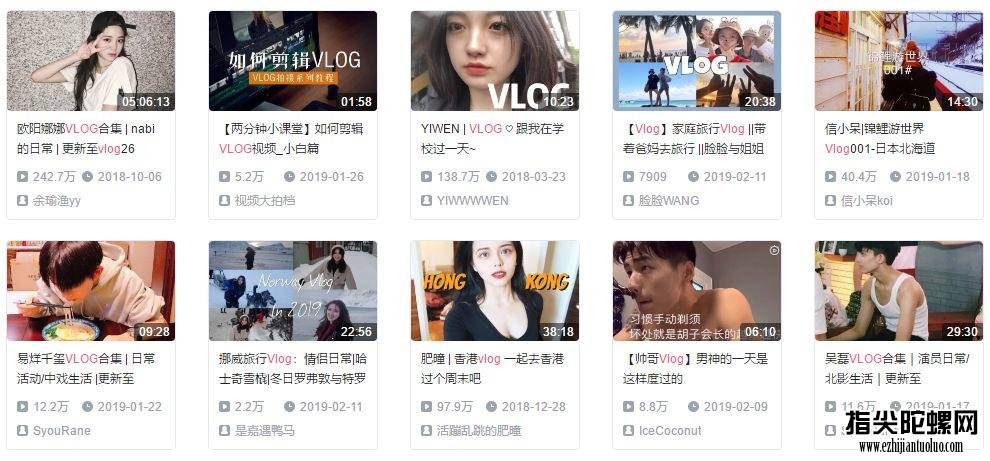Visit uploader 余瑜渔yy's profile
The image size is (990, 461).
pos(56,200)
